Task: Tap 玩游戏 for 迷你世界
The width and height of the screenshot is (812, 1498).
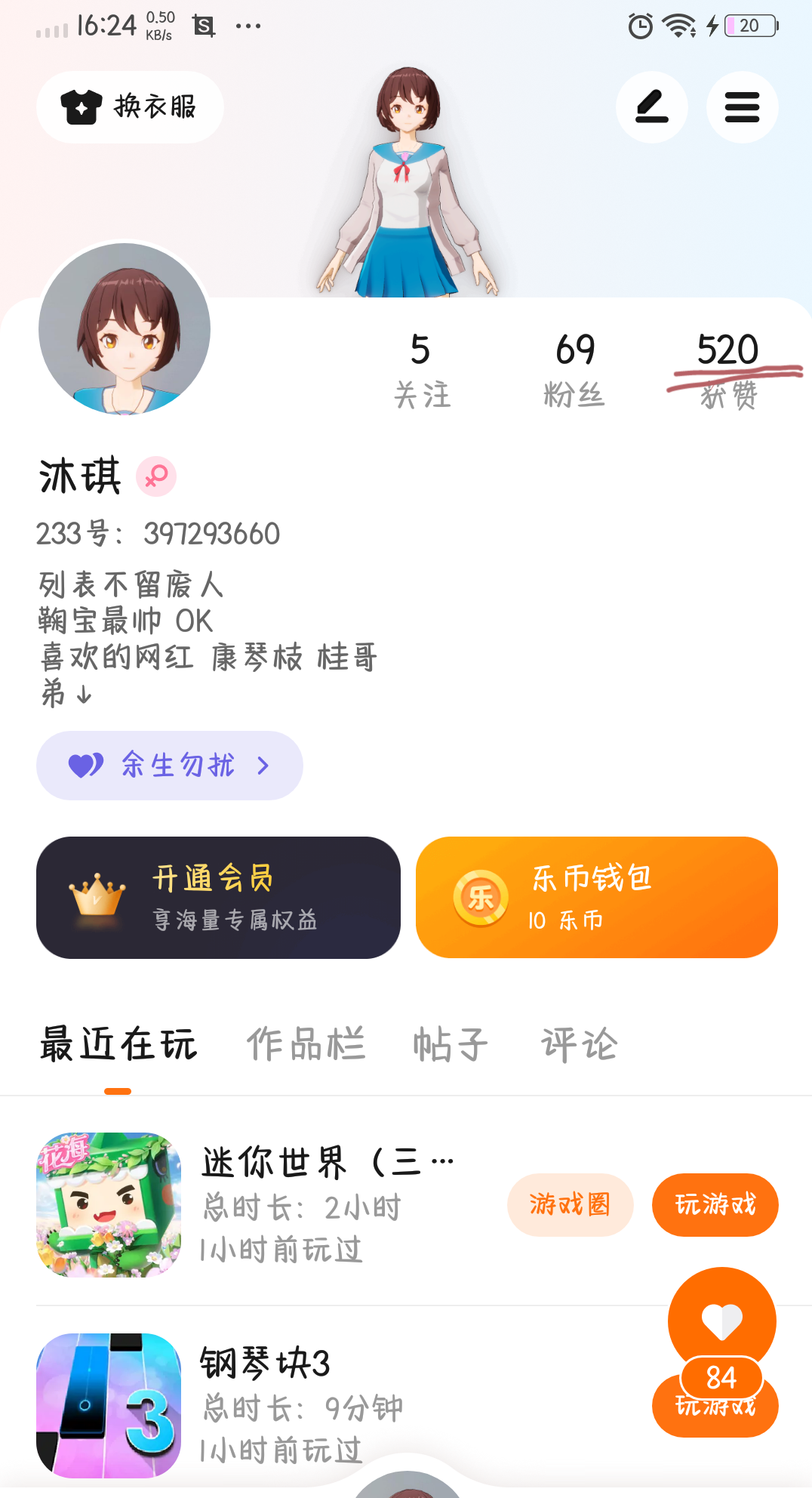Action: click(x=715, y=1205)
